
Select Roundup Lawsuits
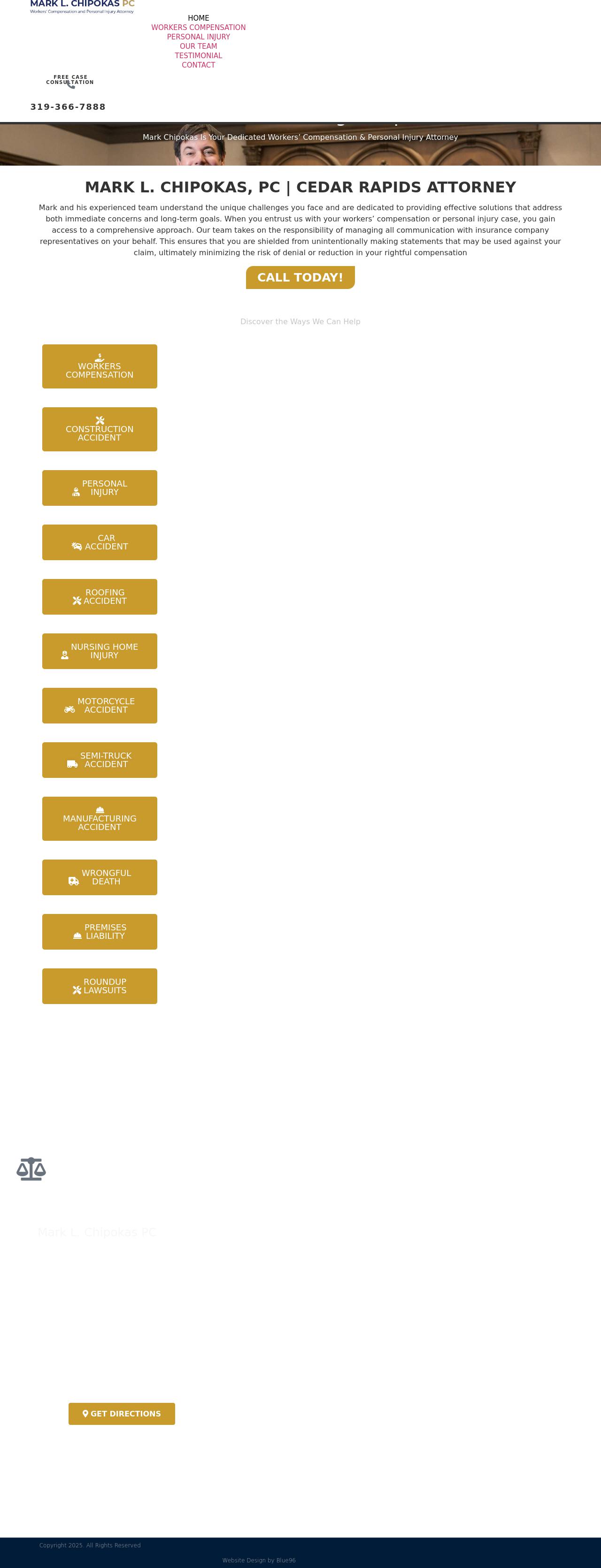tap(99, 986)
